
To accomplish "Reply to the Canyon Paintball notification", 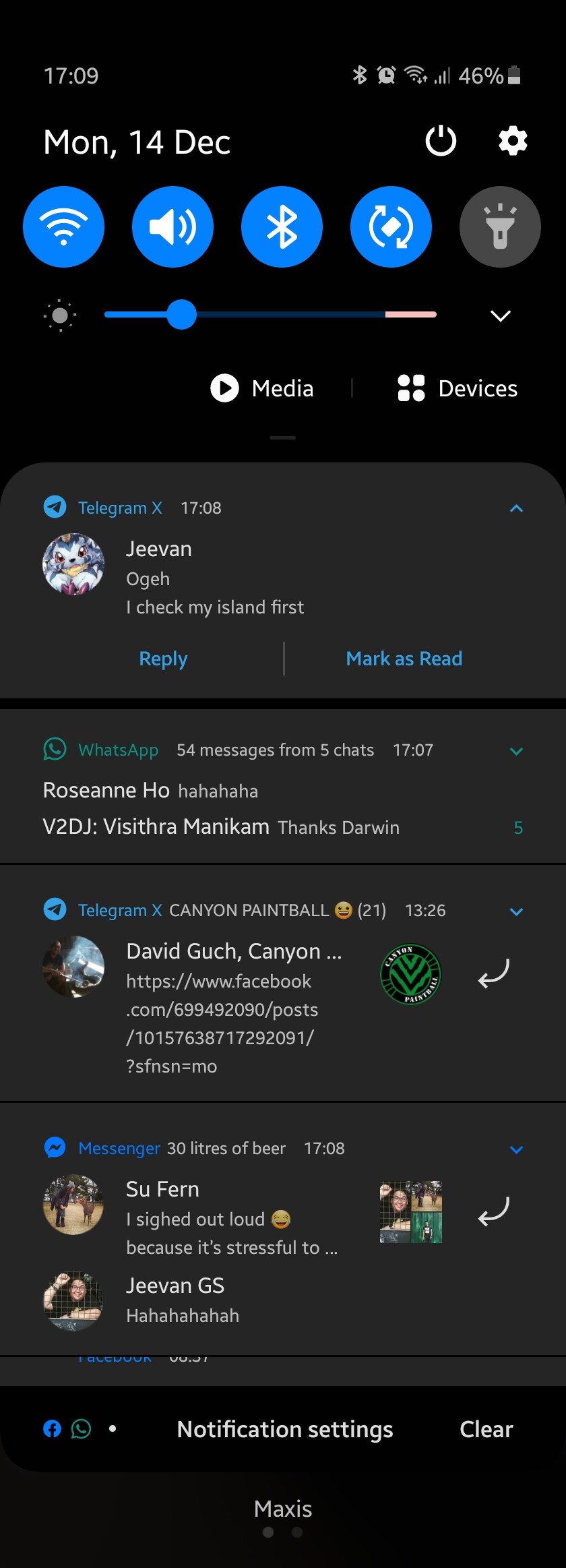I will coord(493,973).
